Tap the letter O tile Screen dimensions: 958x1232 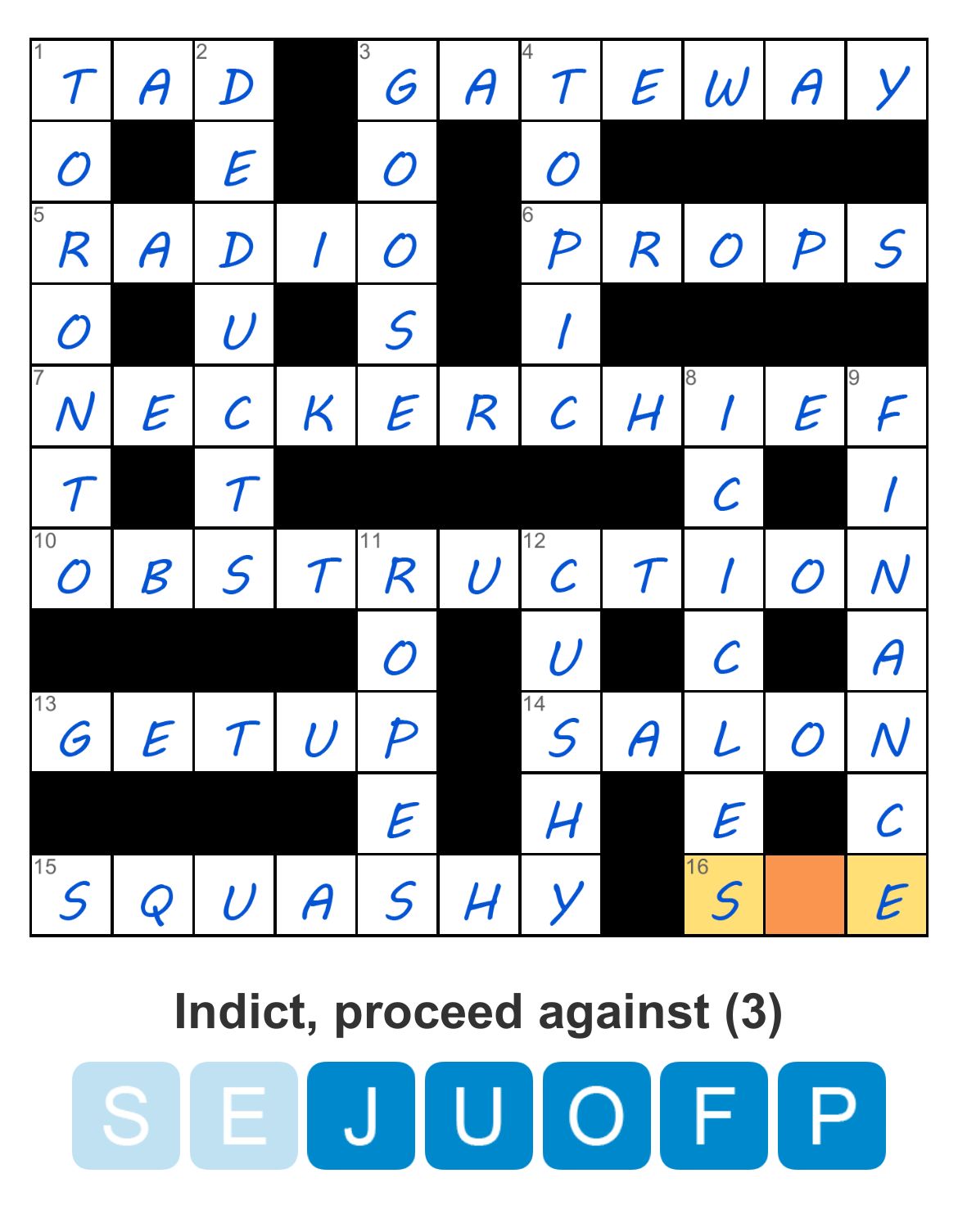point(596,1115)
